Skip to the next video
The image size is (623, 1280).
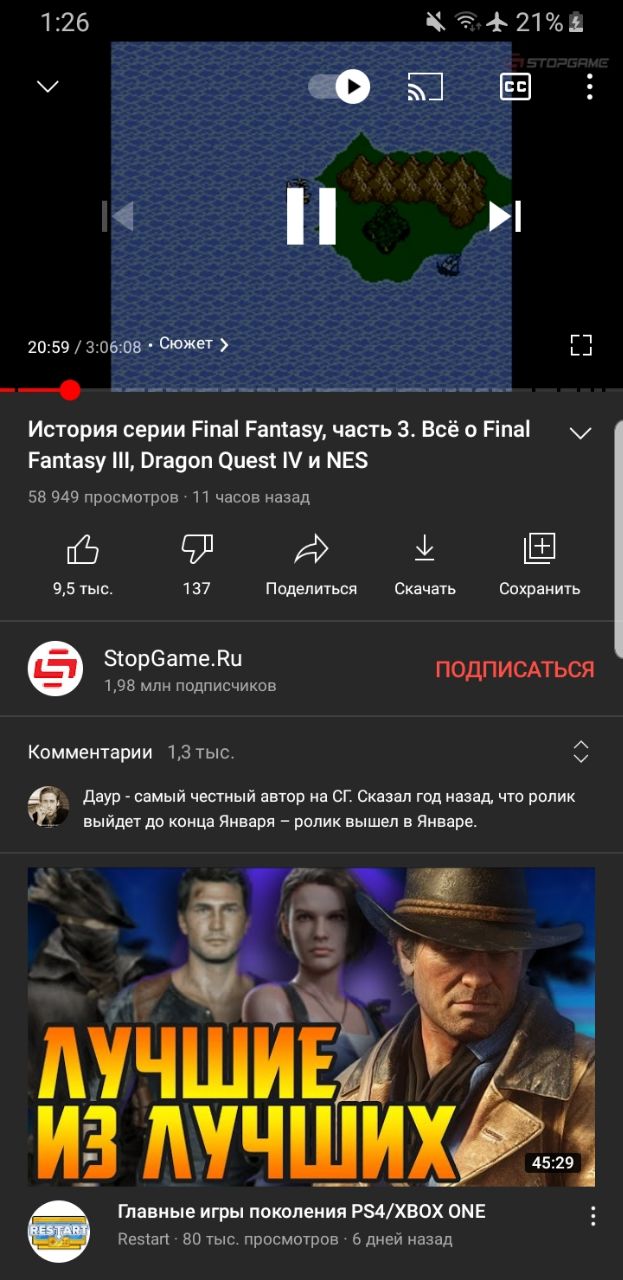pyautogui.click(x=504, y=216)
